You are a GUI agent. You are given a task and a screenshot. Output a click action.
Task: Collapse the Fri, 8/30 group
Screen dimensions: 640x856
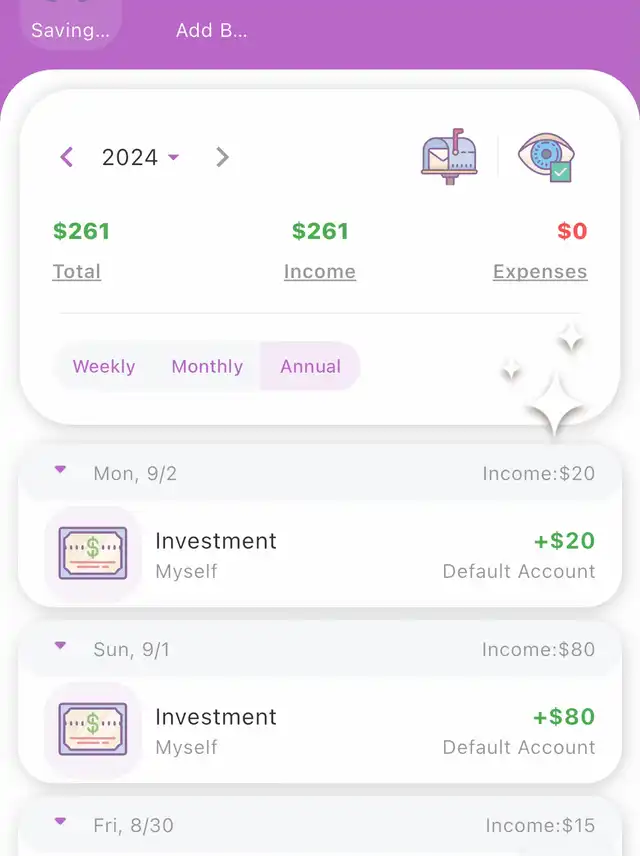[60, 821]
